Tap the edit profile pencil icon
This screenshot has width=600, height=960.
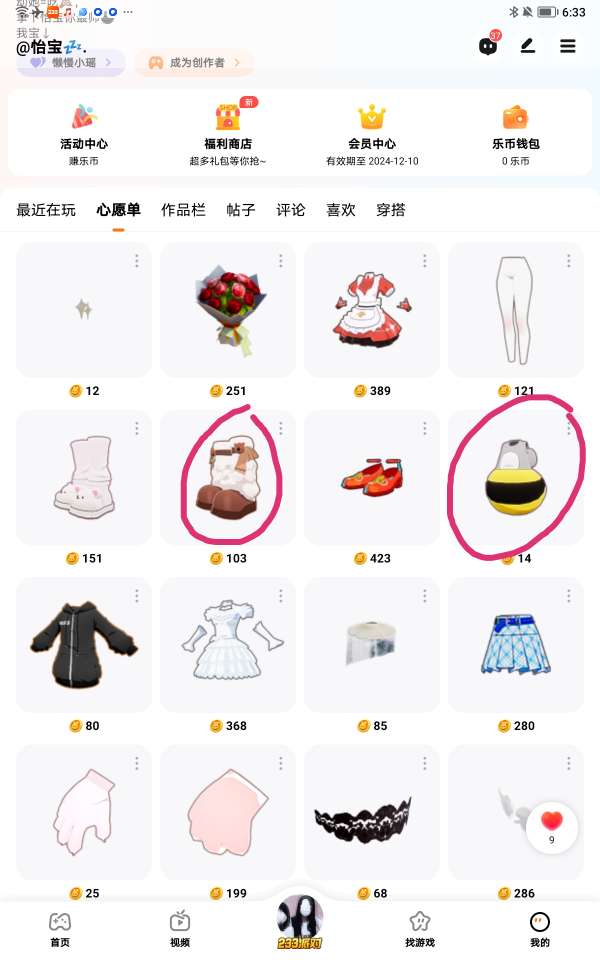click(x=528, y=46)
